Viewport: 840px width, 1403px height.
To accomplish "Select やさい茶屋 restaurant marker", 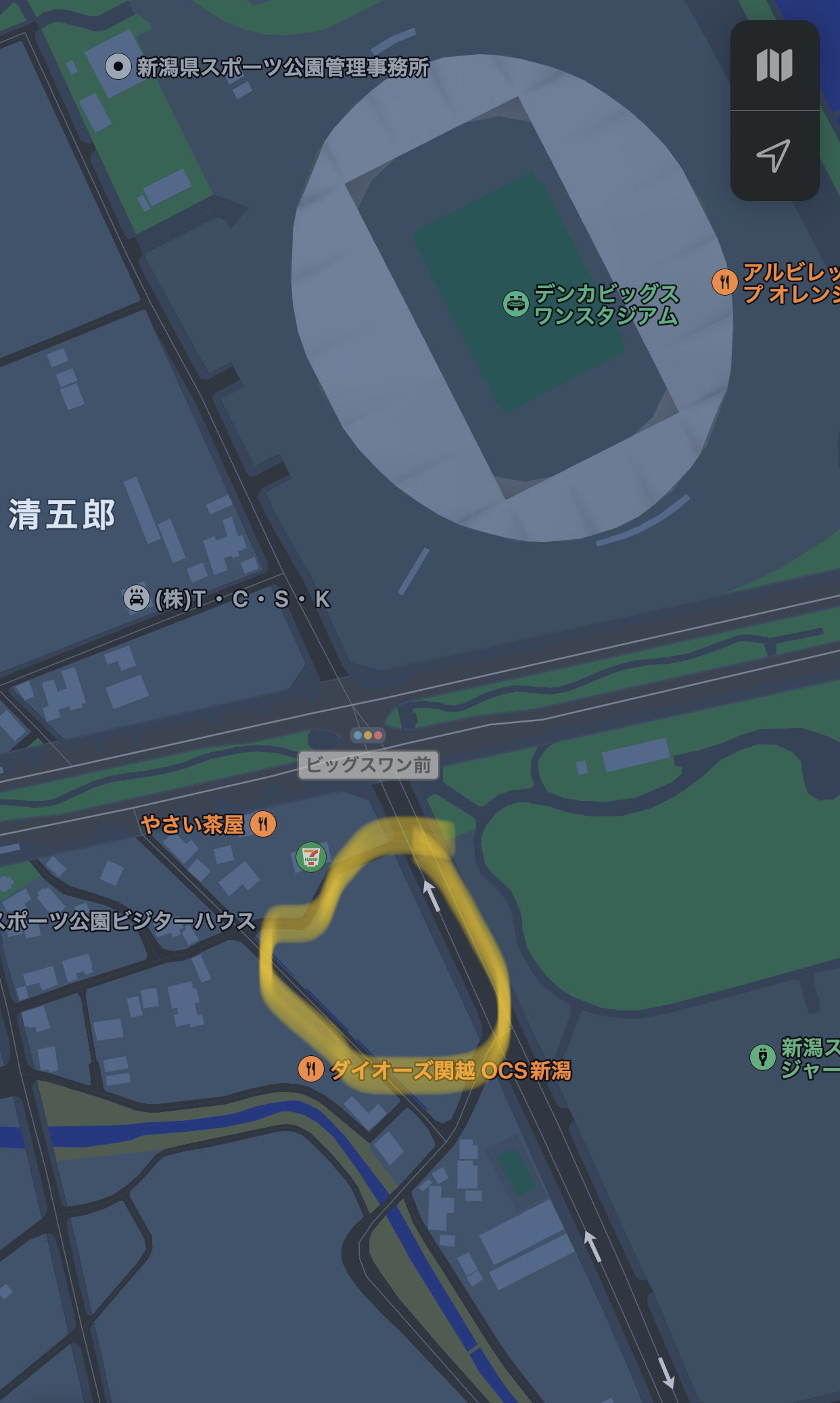I will coord(263,824).
